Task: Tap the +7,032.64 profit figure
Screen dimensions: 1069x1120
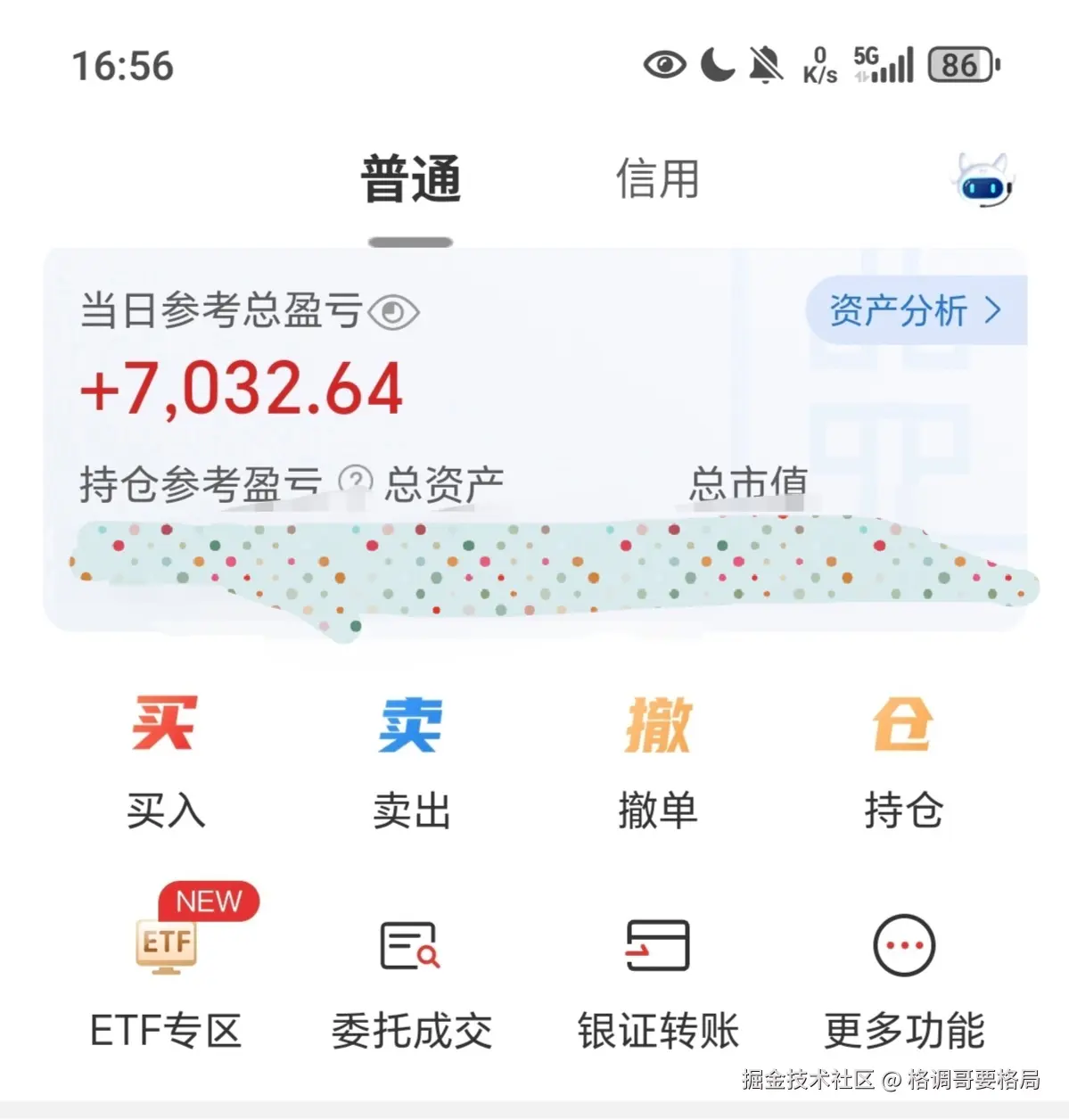Action: (x=241, y=387)
